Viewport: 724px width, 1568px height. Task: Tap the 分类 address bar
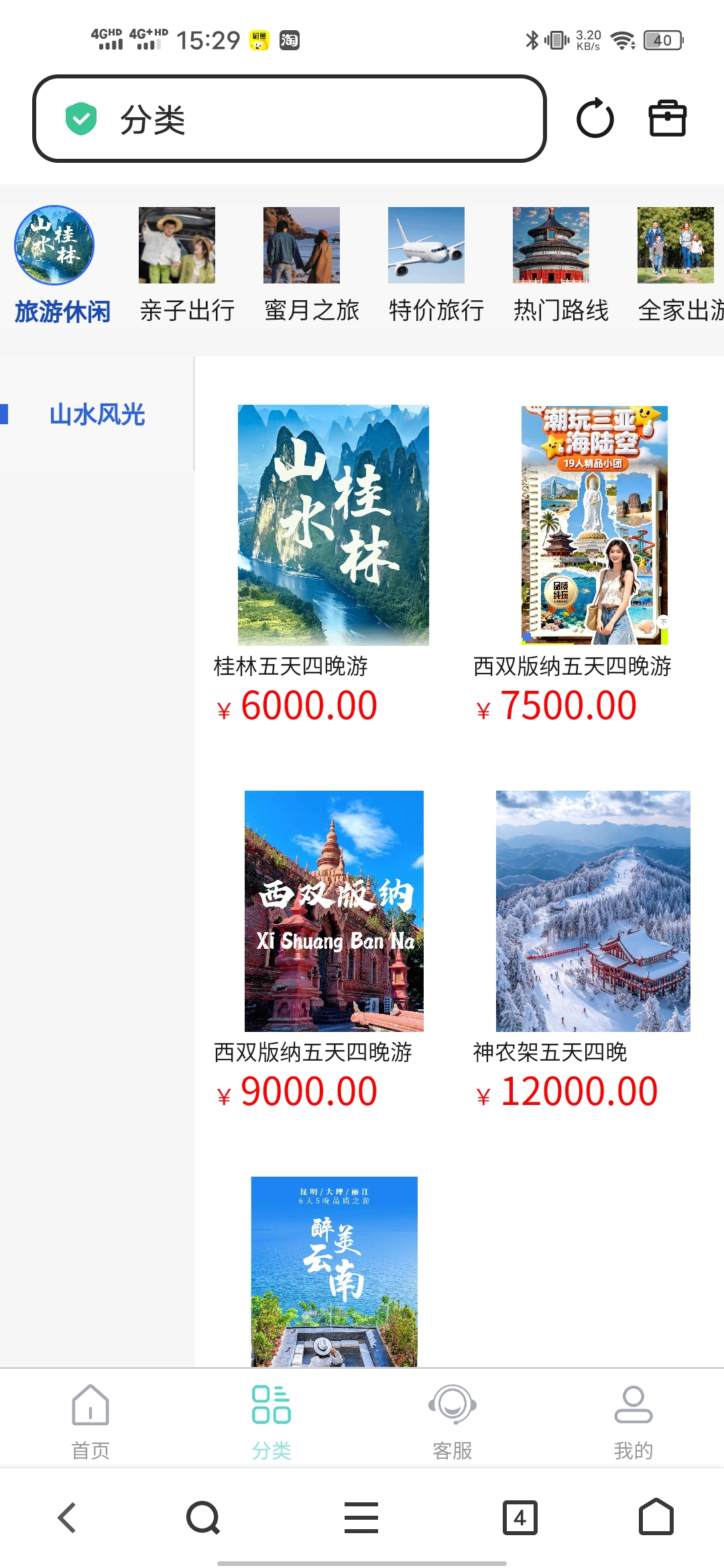click(x=289, y=119)
